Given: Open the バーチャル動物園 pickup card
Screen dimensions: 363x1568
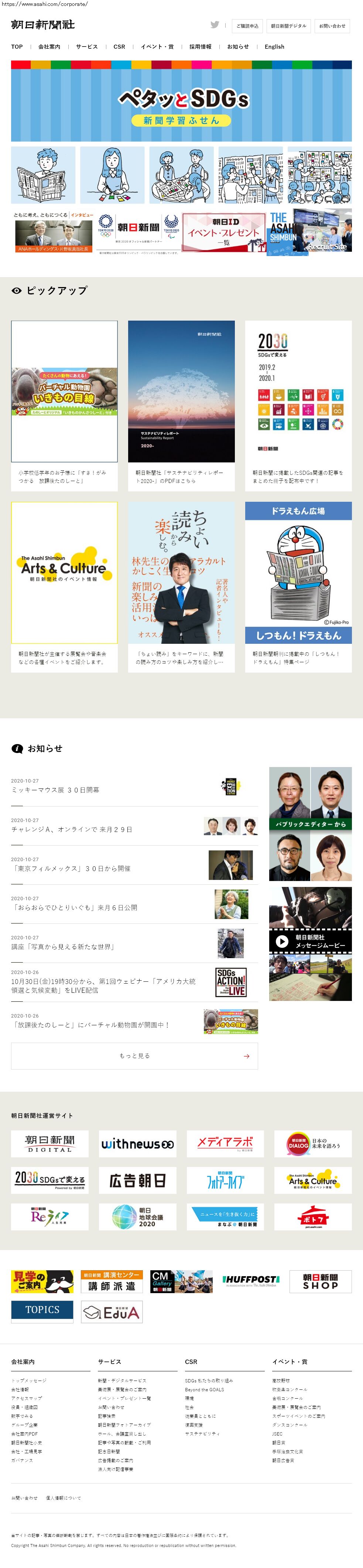Looking at the screenshot, I should click(x=64, y=405).
